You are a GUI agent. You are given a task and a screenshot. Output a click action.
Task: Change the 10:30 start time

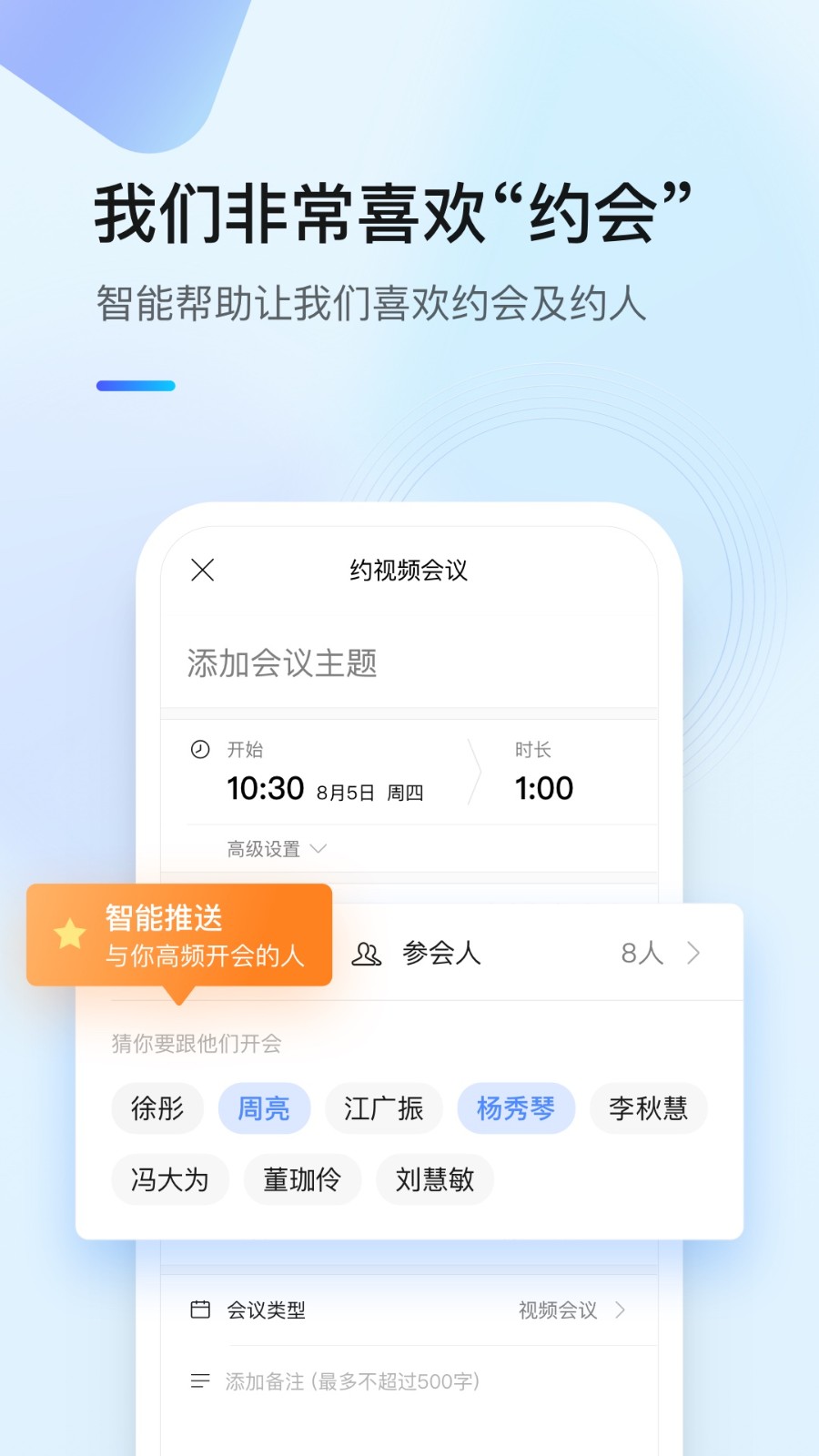pyautogui.click(x=268, y=788)
